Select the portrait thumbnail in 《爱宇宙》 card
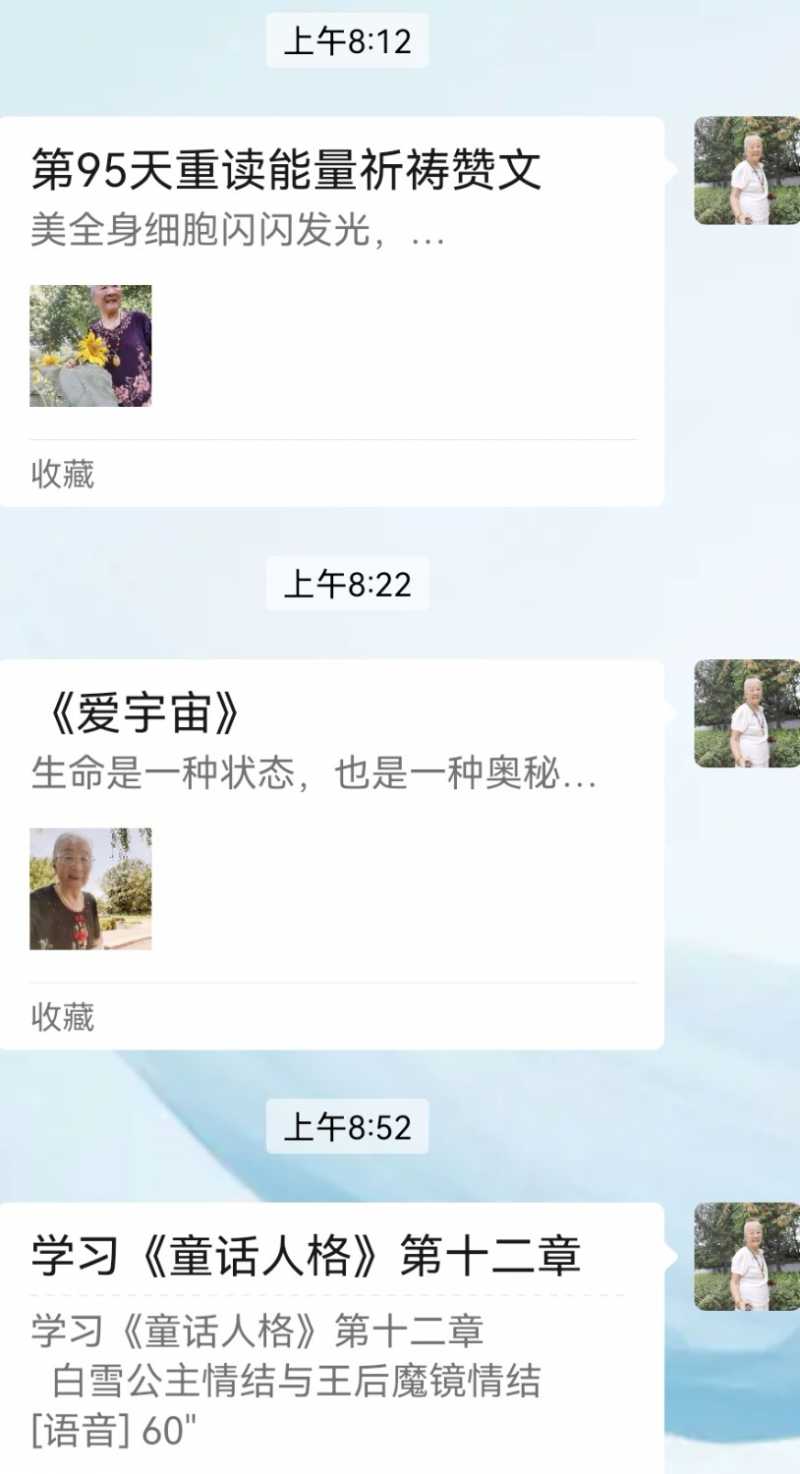This screenshot has height=1474, width=800. coord(91,890)
